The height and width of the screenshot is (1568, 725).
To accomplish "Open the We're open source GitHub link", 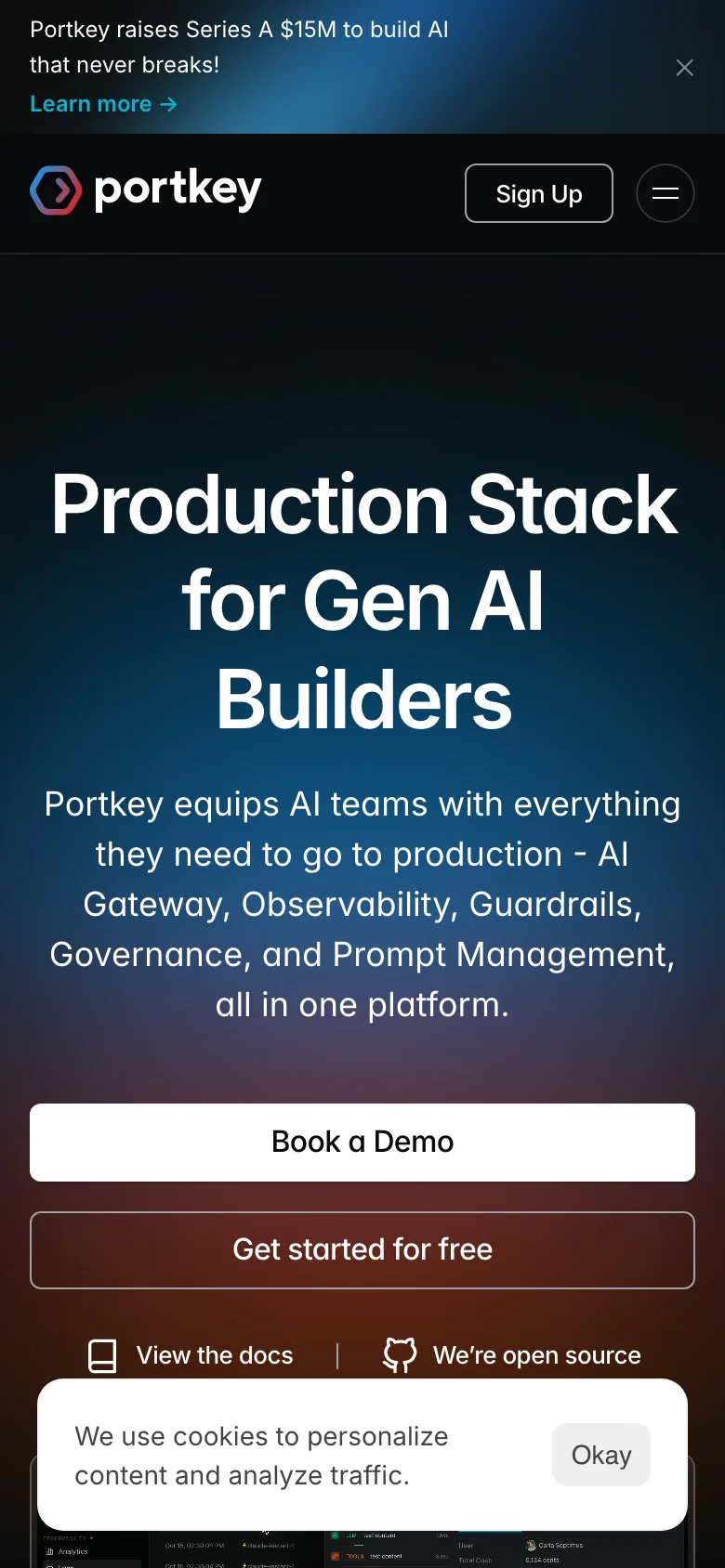I will coord(512,1355).
